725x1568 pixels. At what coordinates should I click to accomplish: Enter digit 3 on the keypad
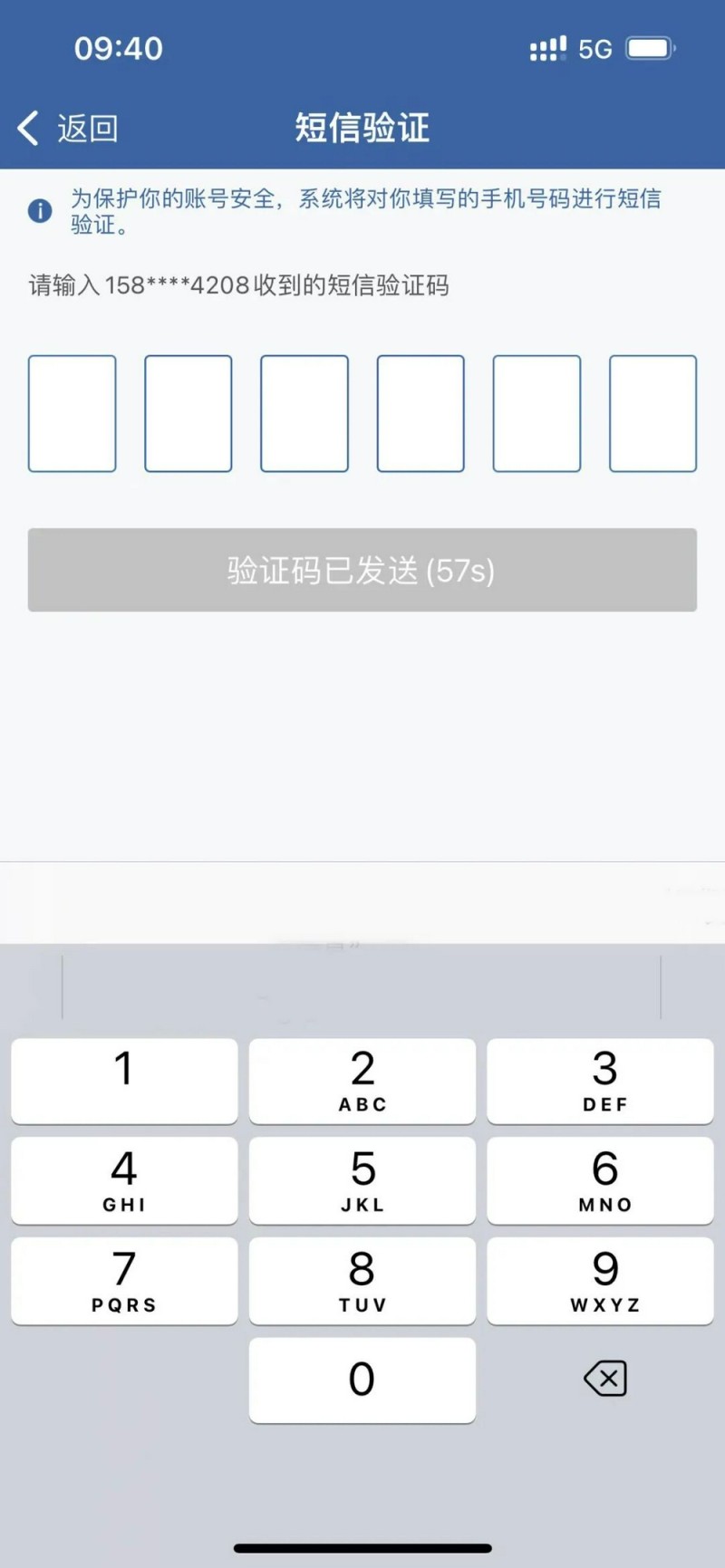pyautogui.click(x=600, y=1081)
